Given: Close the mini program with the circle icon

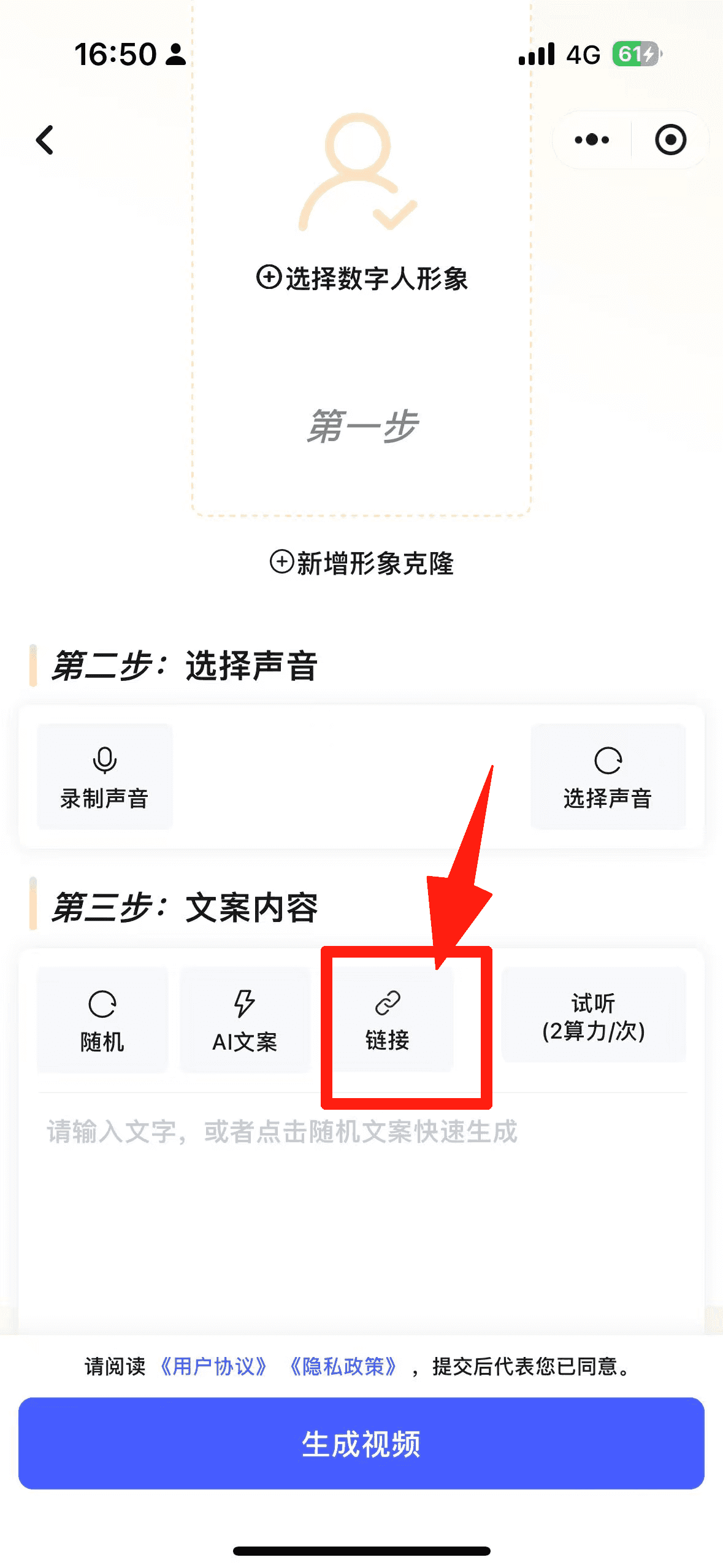Looking at the screenshot, I should pyautogui.click(x=670, y=140).
